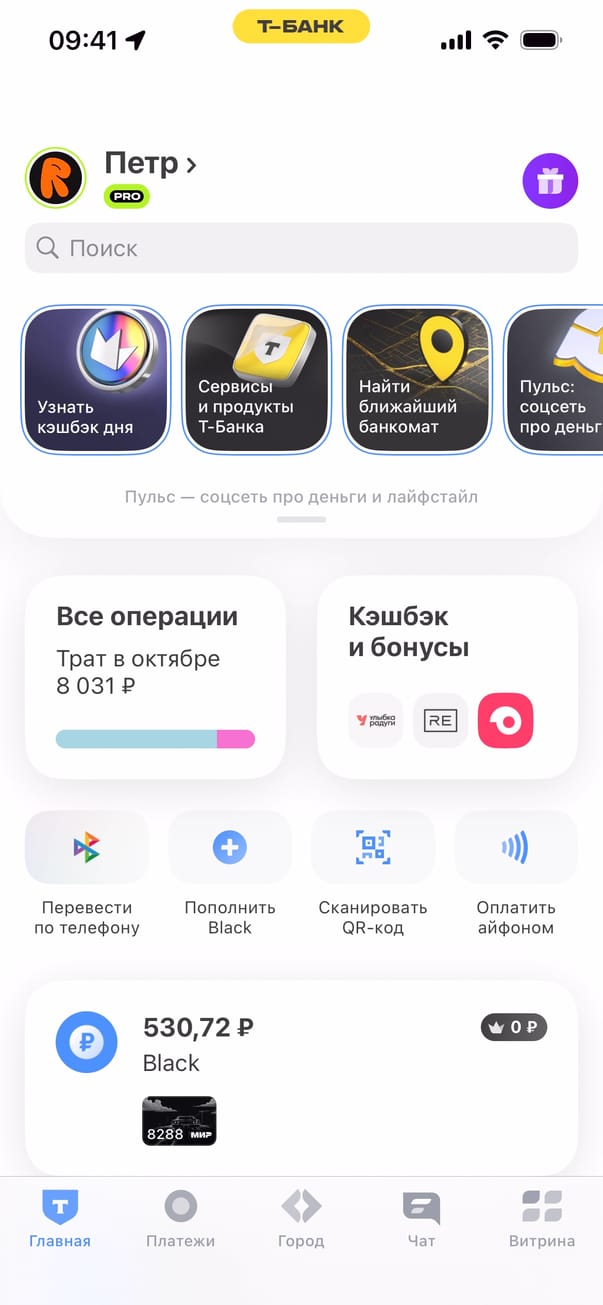The image size is (603, 1305).
Task: Open the purple gift icon
Action: coord(550,181)
